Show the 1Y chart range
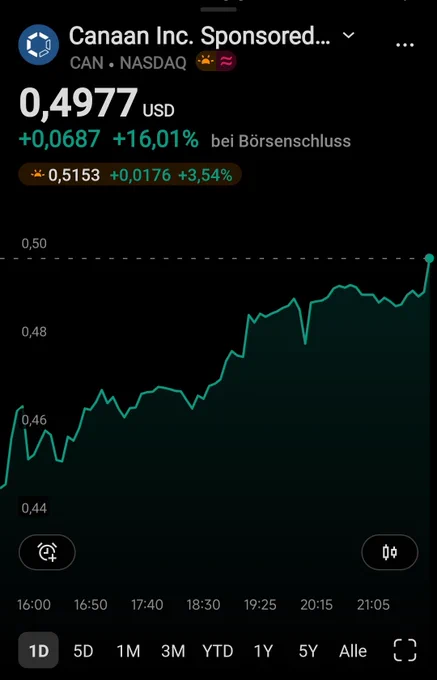The width and height of the screenshot is (437, 680). (263, 651)
